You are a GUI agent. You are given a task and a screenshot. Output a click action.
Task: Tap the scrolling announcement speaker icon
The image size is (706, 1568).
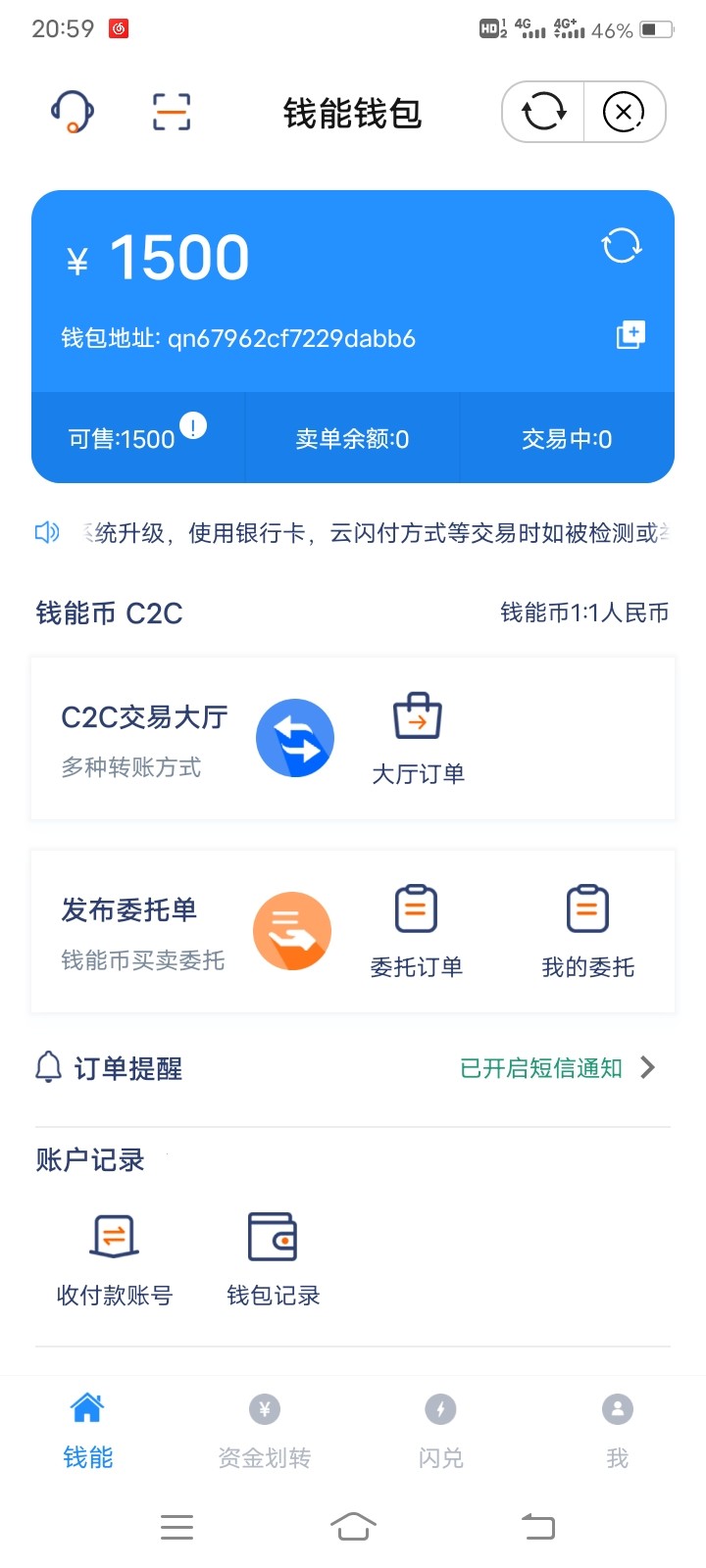(46, 530)
